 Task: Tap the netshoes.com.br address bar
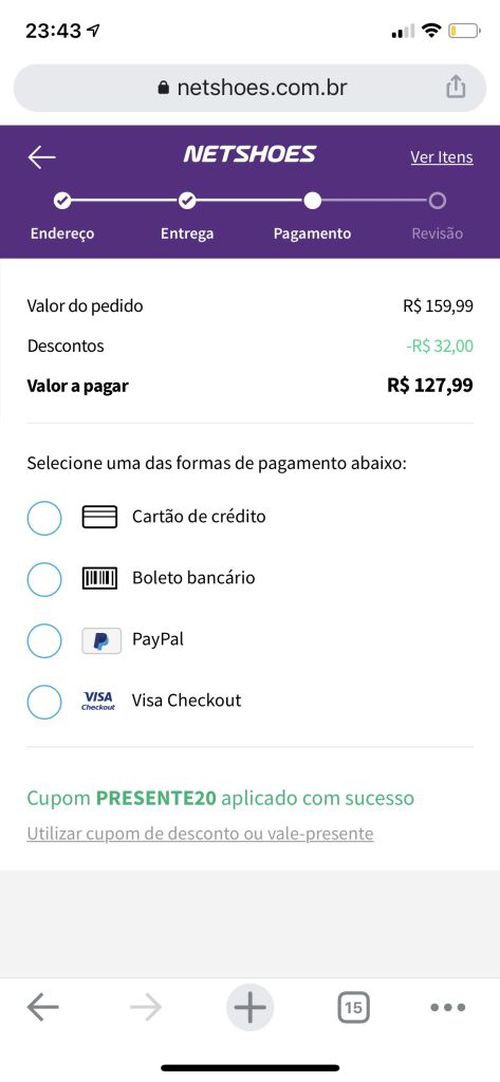[x=250, y=88]
